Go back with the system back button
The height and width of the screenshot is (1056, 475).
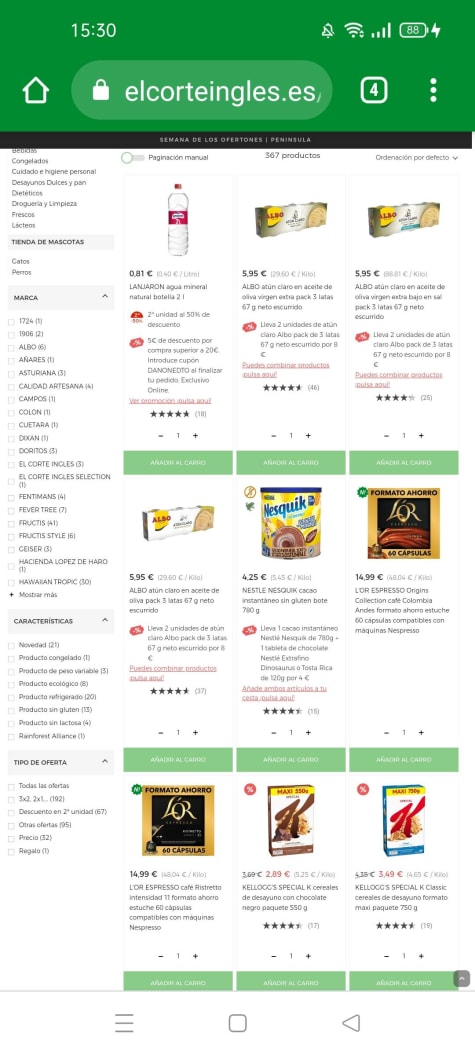pos(351,1023)
